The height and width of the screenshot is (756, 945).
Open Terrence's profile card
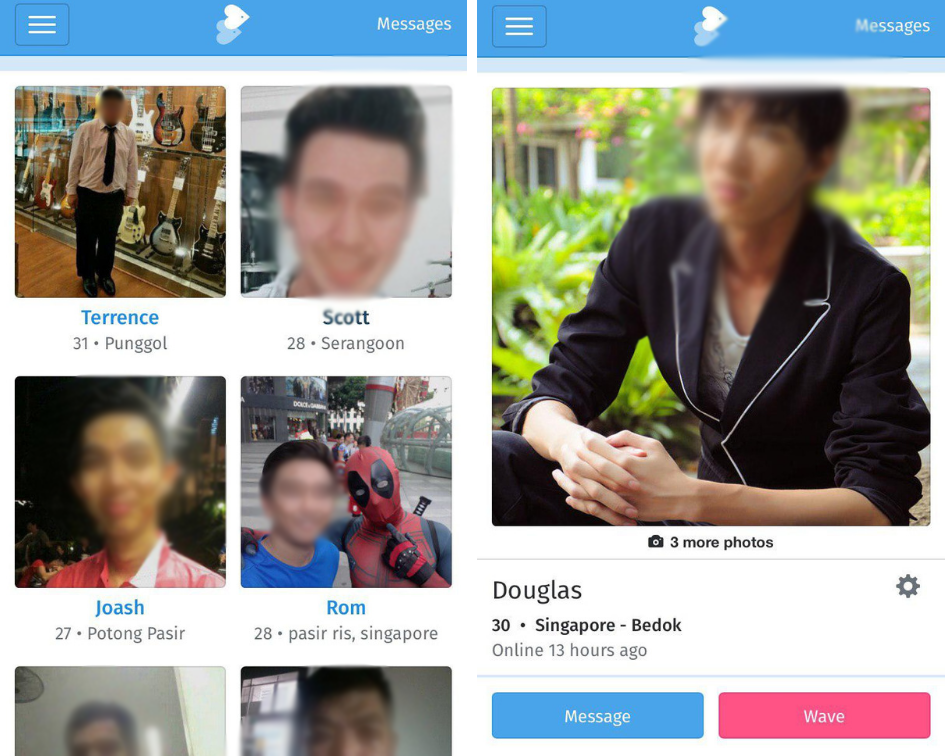click(120, 192)
